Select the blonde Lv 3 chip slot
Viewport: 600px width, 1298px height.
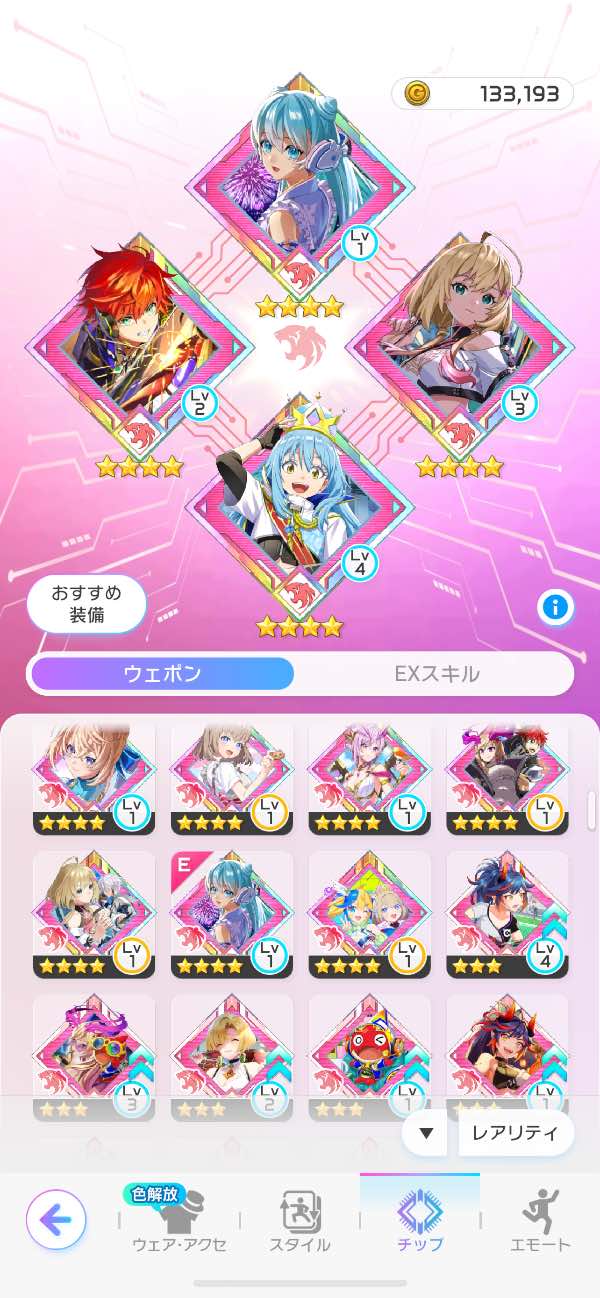pyautogui.click(x=460, y=346)
